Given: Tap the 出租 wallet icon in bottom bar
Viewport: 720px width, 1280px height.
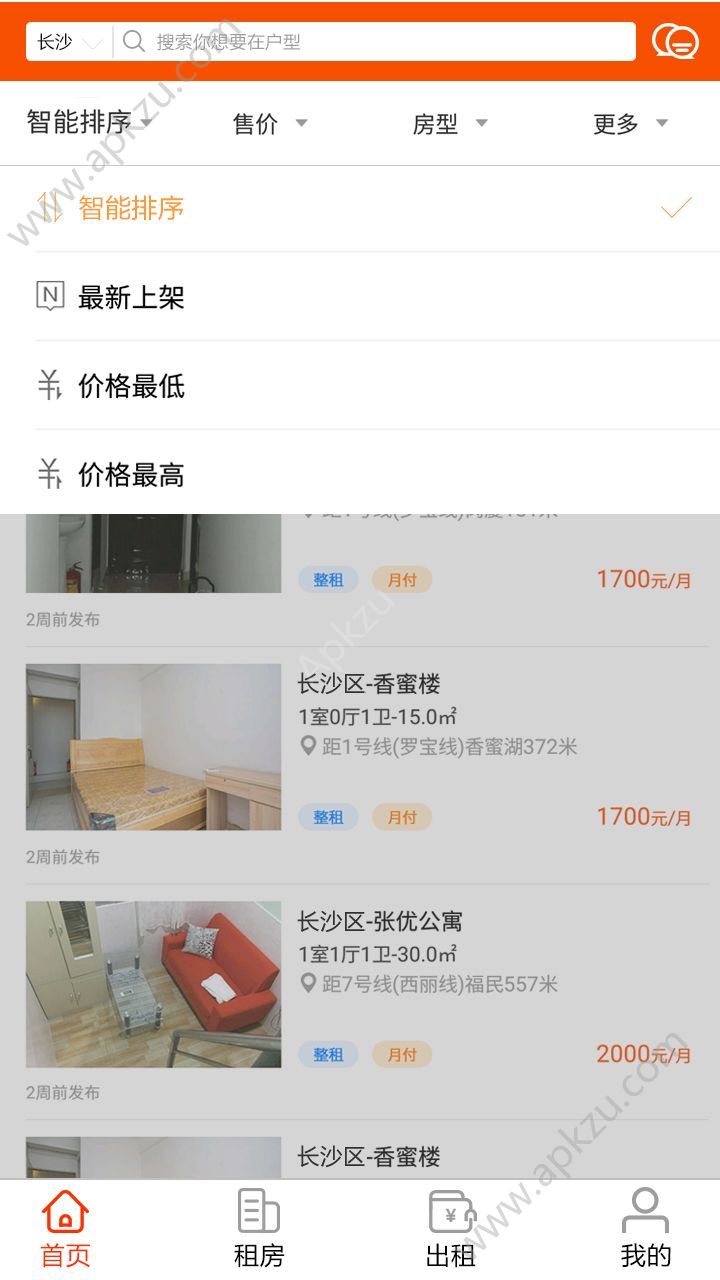Looking at the screenshot, I should (x=452, y=1210).
